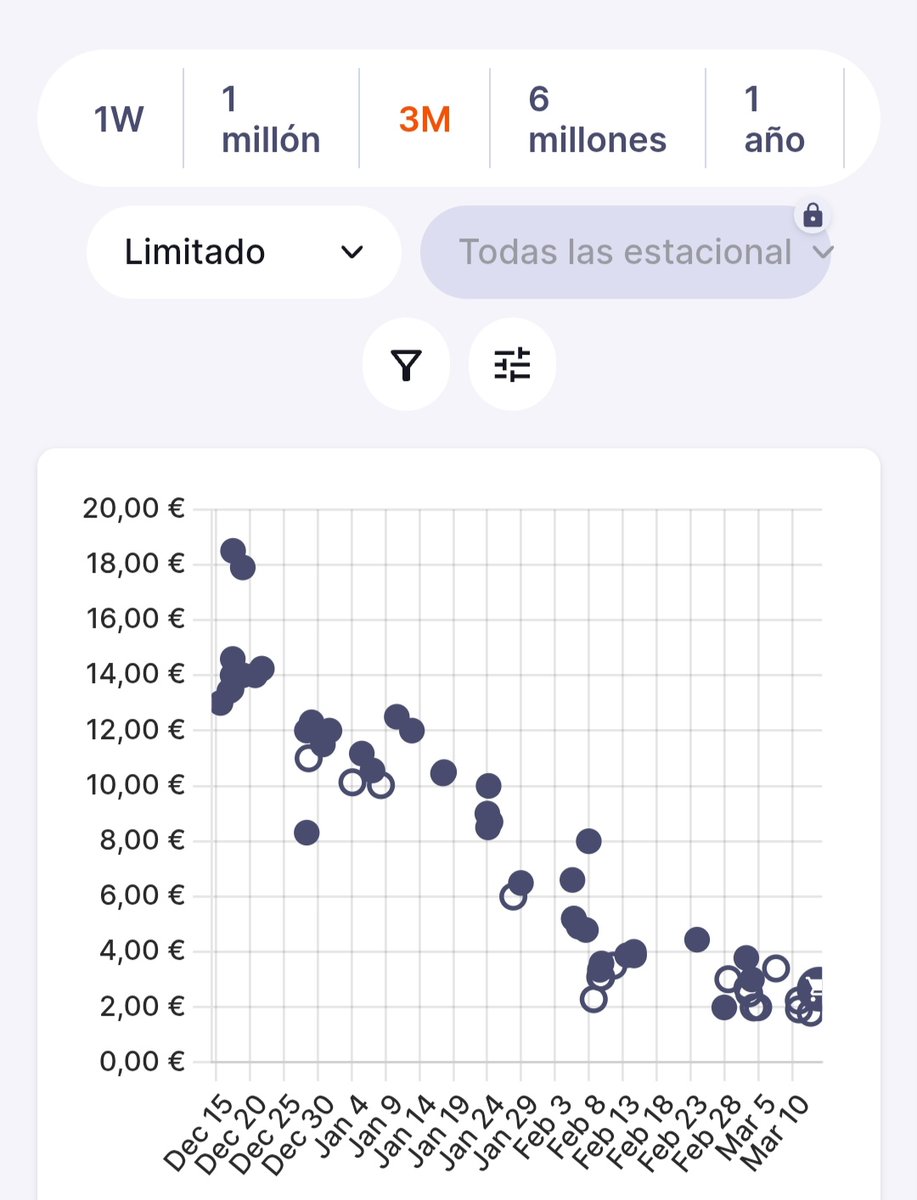Open the locked Todas las estacional dropdown
The width and height of the screenshot is (917, 1200).
(626, 252)
